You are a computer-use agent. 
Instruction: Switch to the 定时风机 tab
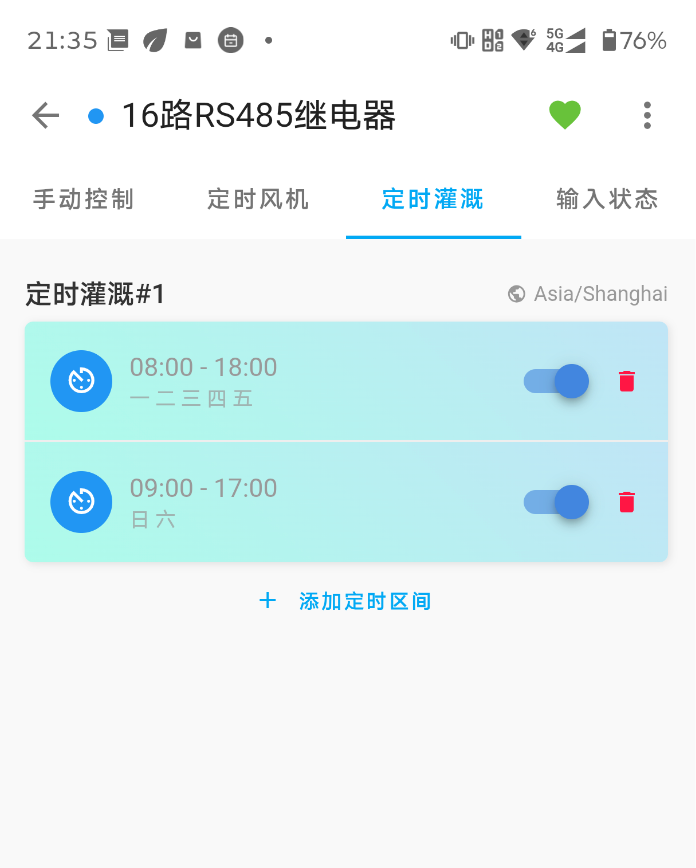pos(258,199)
